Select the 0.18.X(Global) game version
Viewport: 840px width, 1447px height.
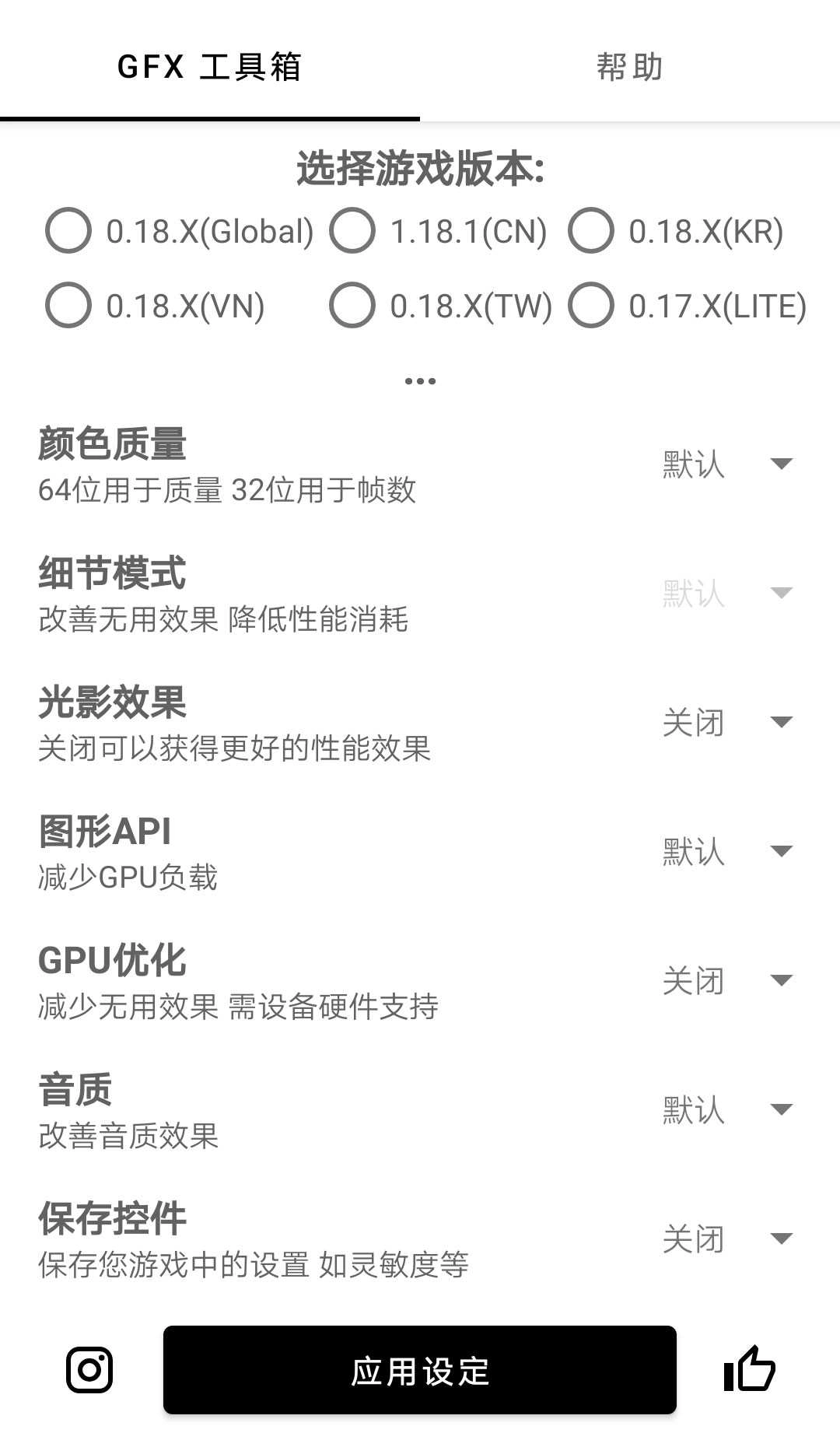[x=68, y=231]
